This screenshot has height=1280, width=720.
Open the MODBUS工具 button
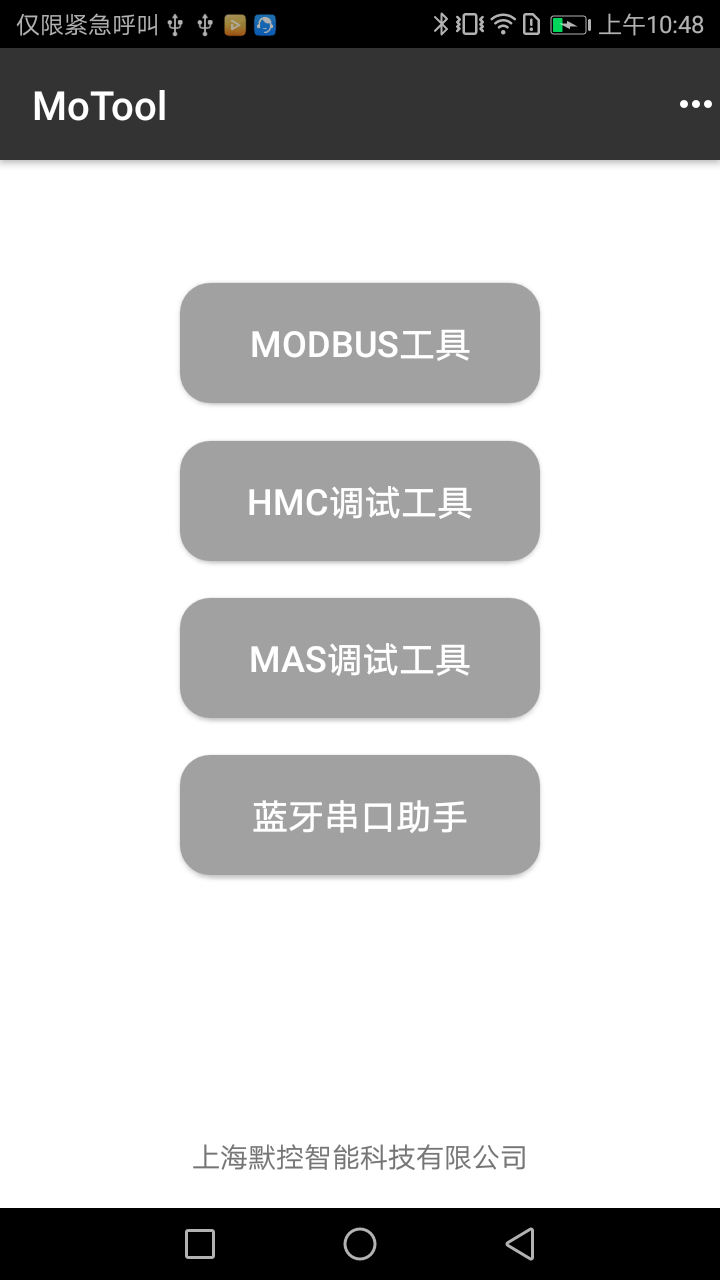(x=360, y=343)
